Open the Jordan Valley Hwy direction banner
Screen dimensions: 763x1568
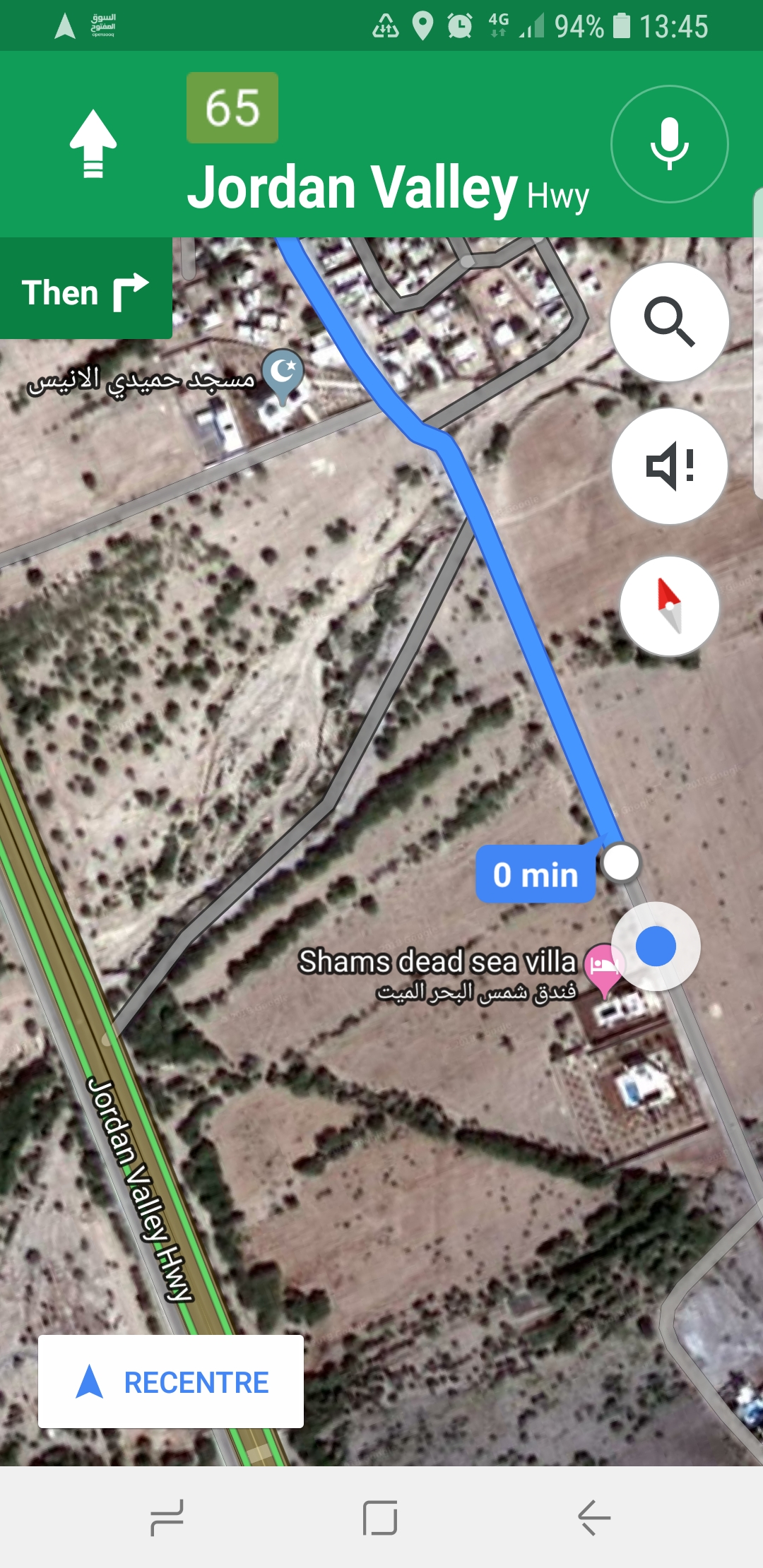point(381,144)
